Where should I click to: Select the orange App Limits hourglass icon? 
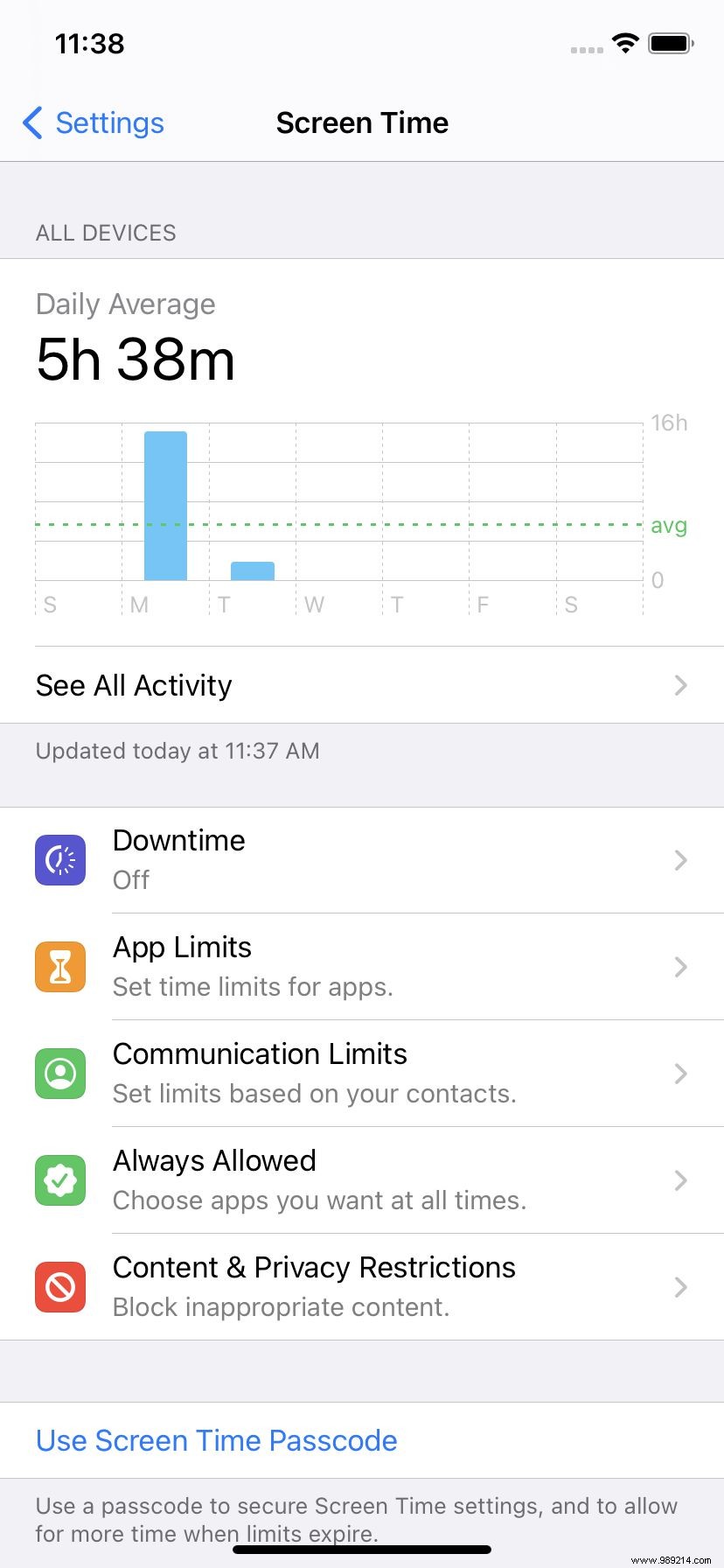pyautogui.click(x=59, y=967)
